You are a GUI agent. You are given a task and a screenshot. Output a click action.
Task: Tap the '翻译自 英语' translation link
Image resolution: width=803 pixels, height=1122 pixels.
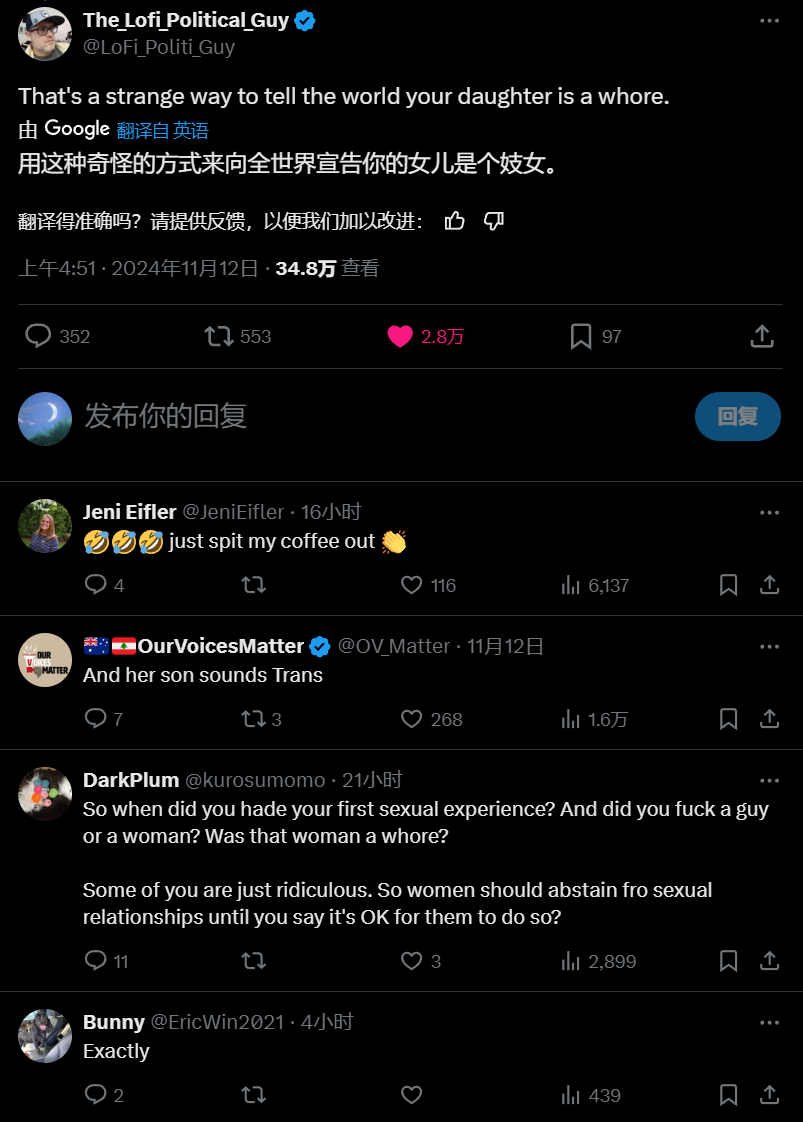click(163, 130)
